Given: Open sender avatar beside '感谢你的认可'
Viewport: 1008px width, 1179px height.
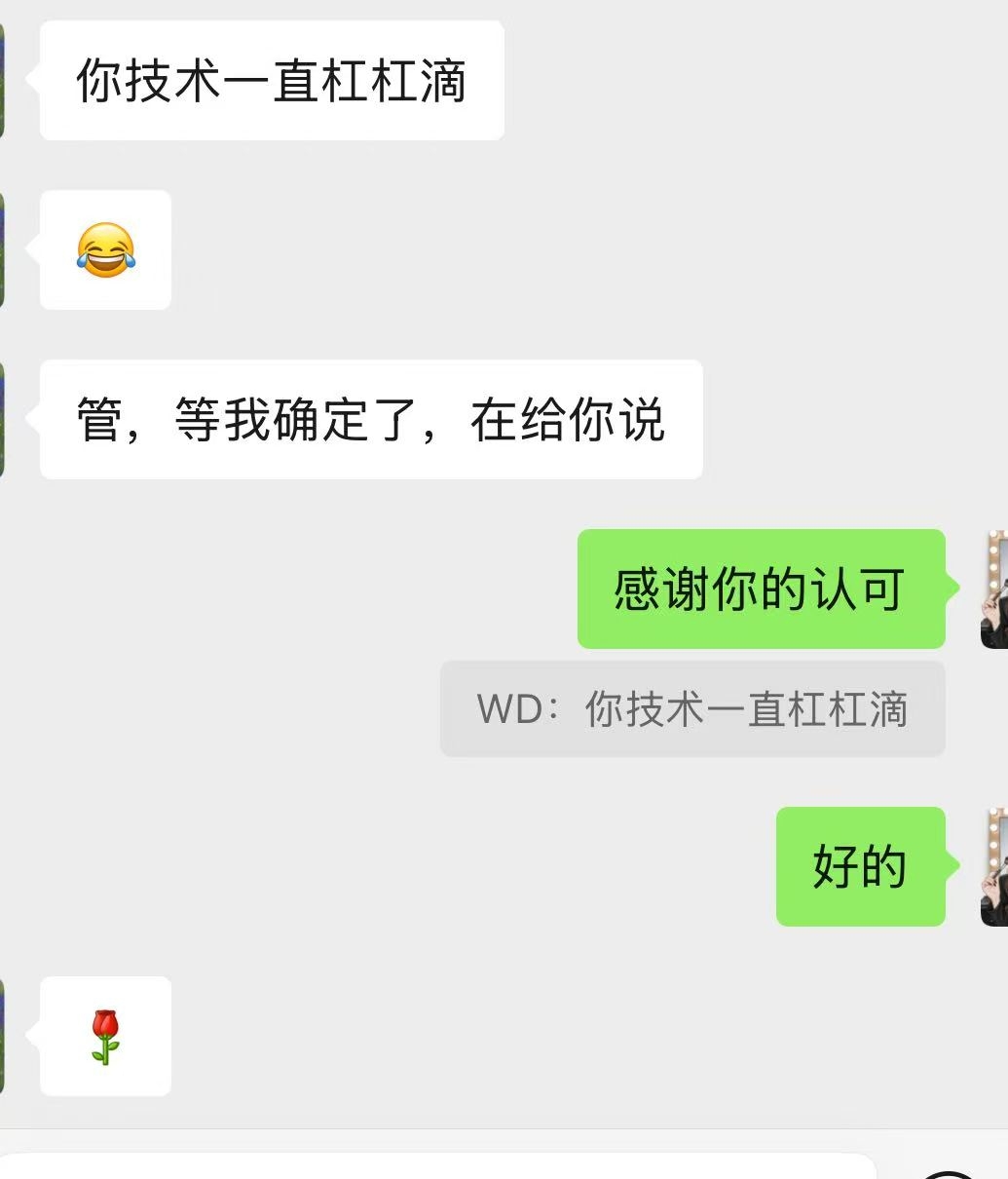Looking at the screenshot, I should tap(994, 589).
